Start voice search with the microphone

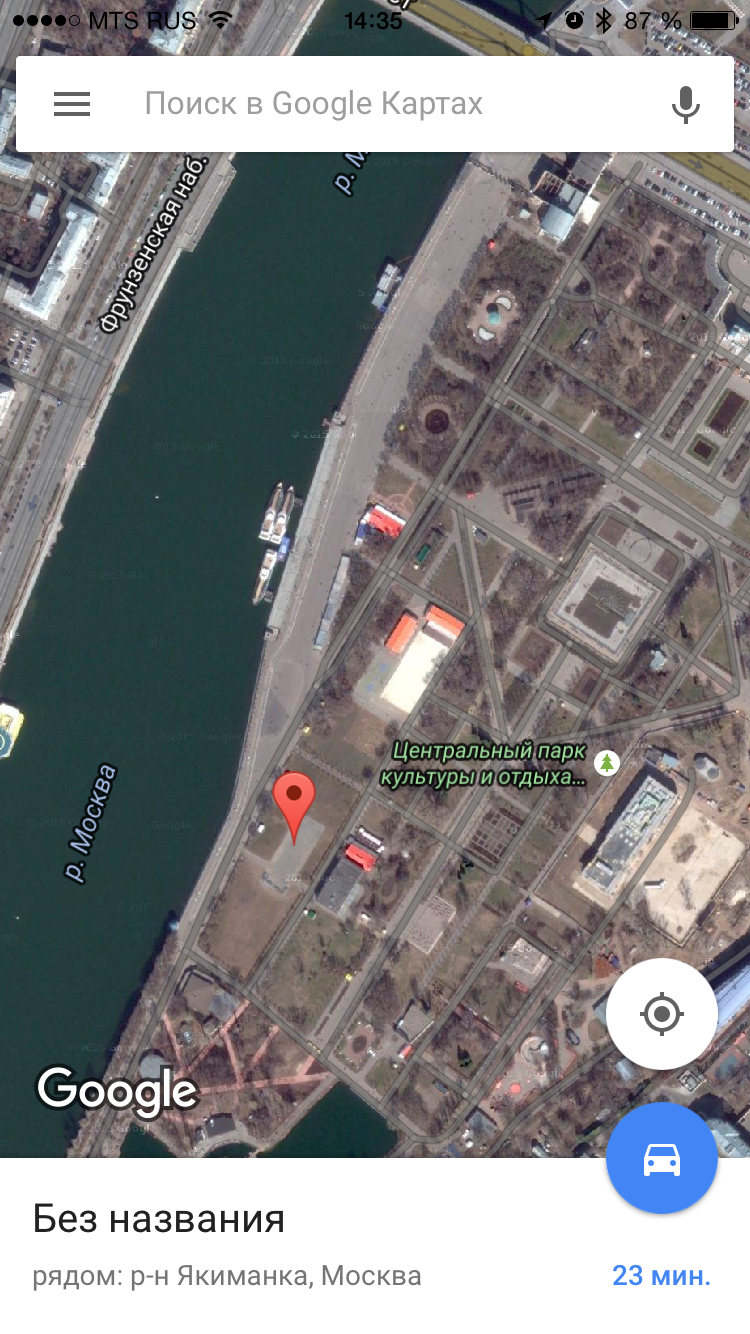(x=685, y=104)
